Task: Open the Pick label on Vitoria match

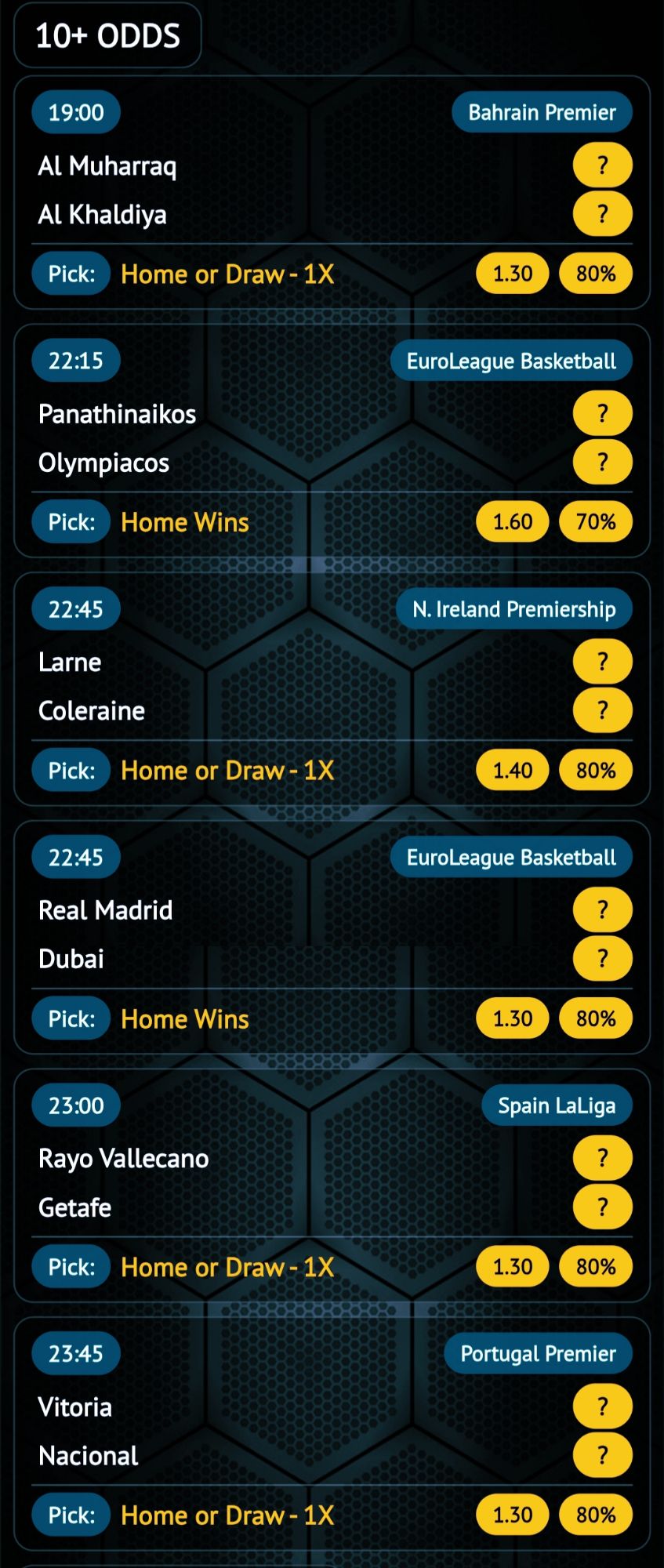Action: (71, 1515)
